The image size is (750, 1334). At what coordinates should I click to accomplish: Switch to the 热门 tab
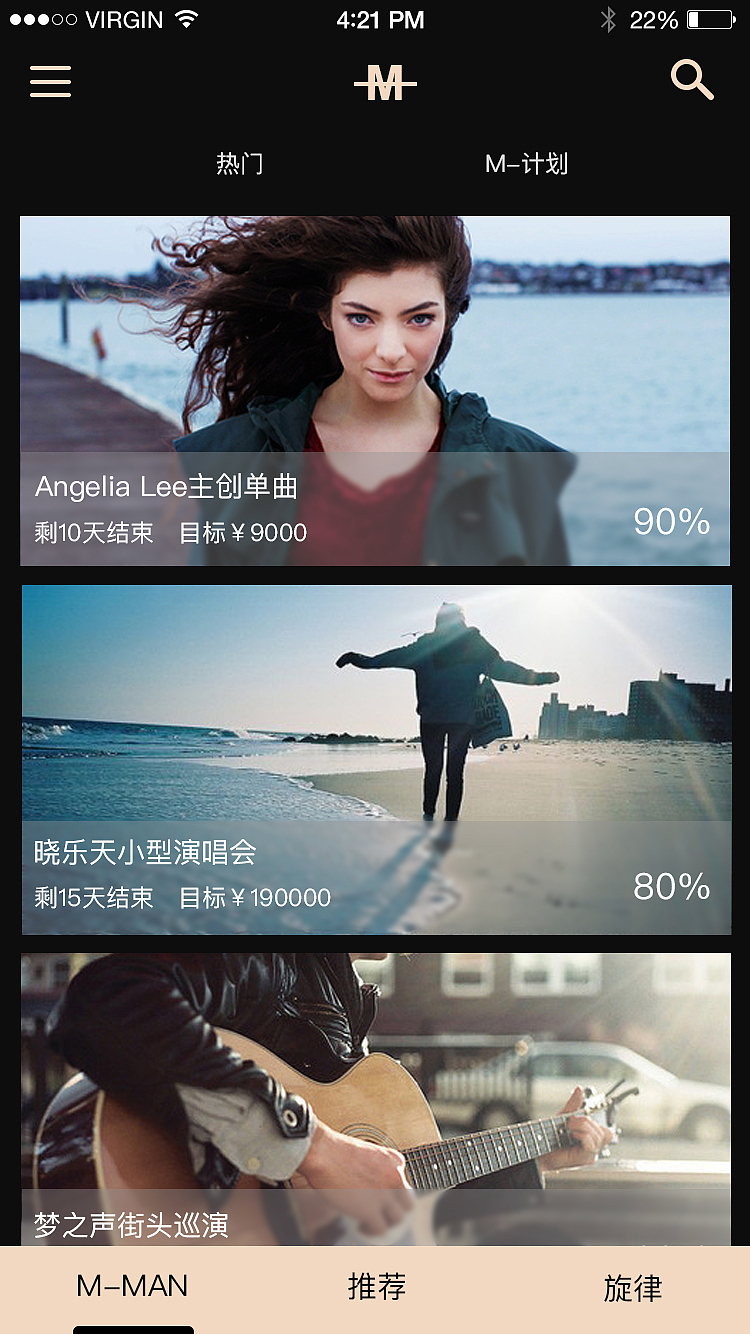coord(238,164)
